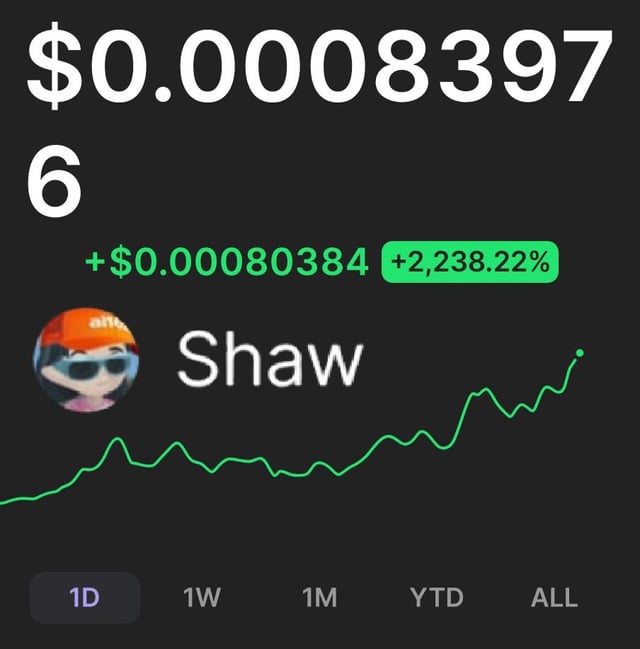View the ALL time price history
The height and width of the screenshot is (649, 640).
coord(554,598)
